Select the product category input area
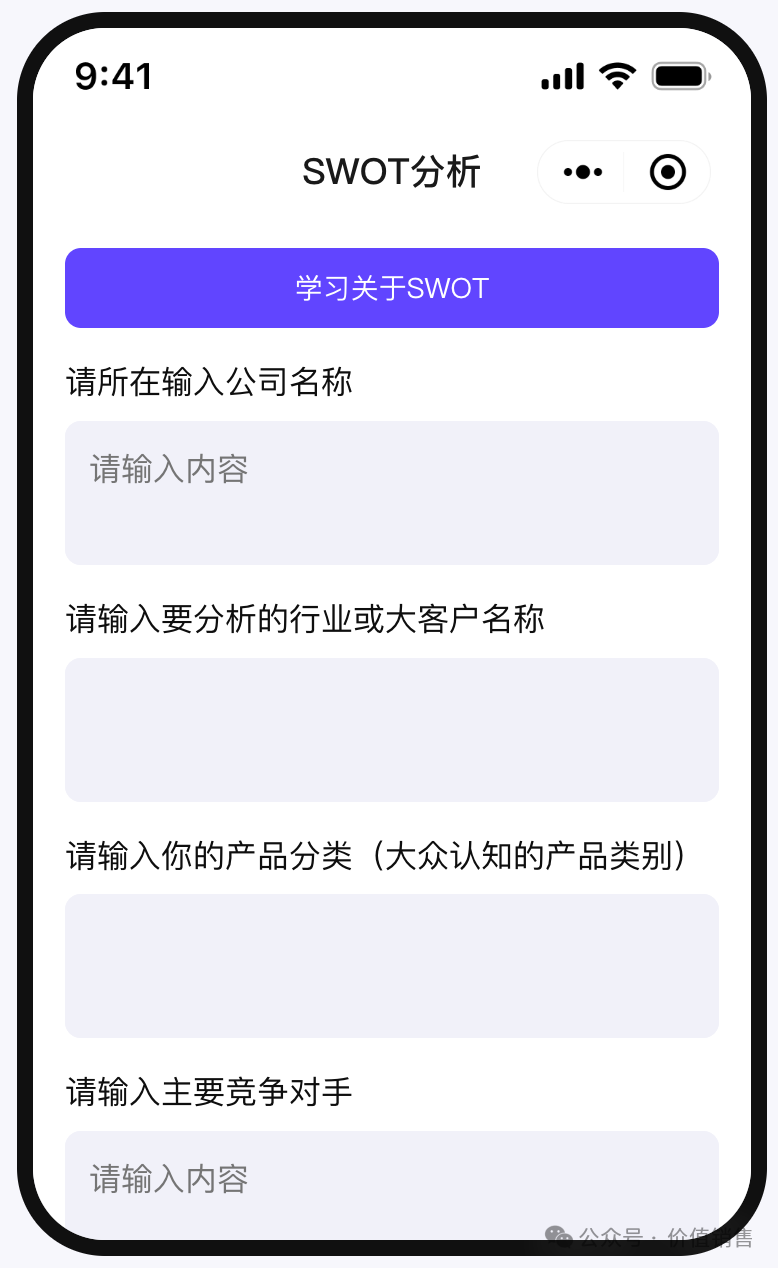This screenshot has height=1268, width=778. point(392,965)
